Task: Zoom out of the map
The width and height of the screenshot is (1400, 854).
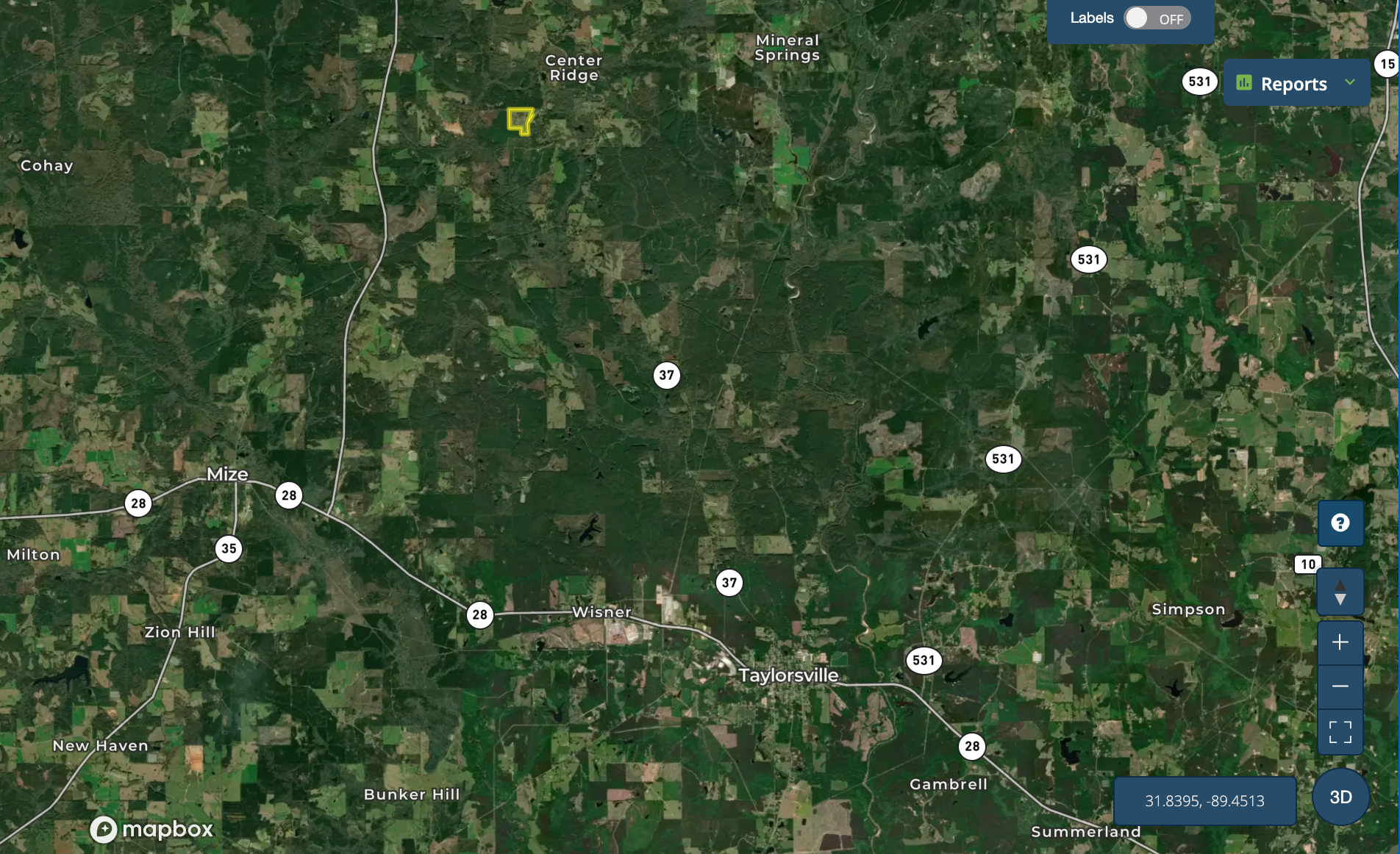Action: [1340, 686]
